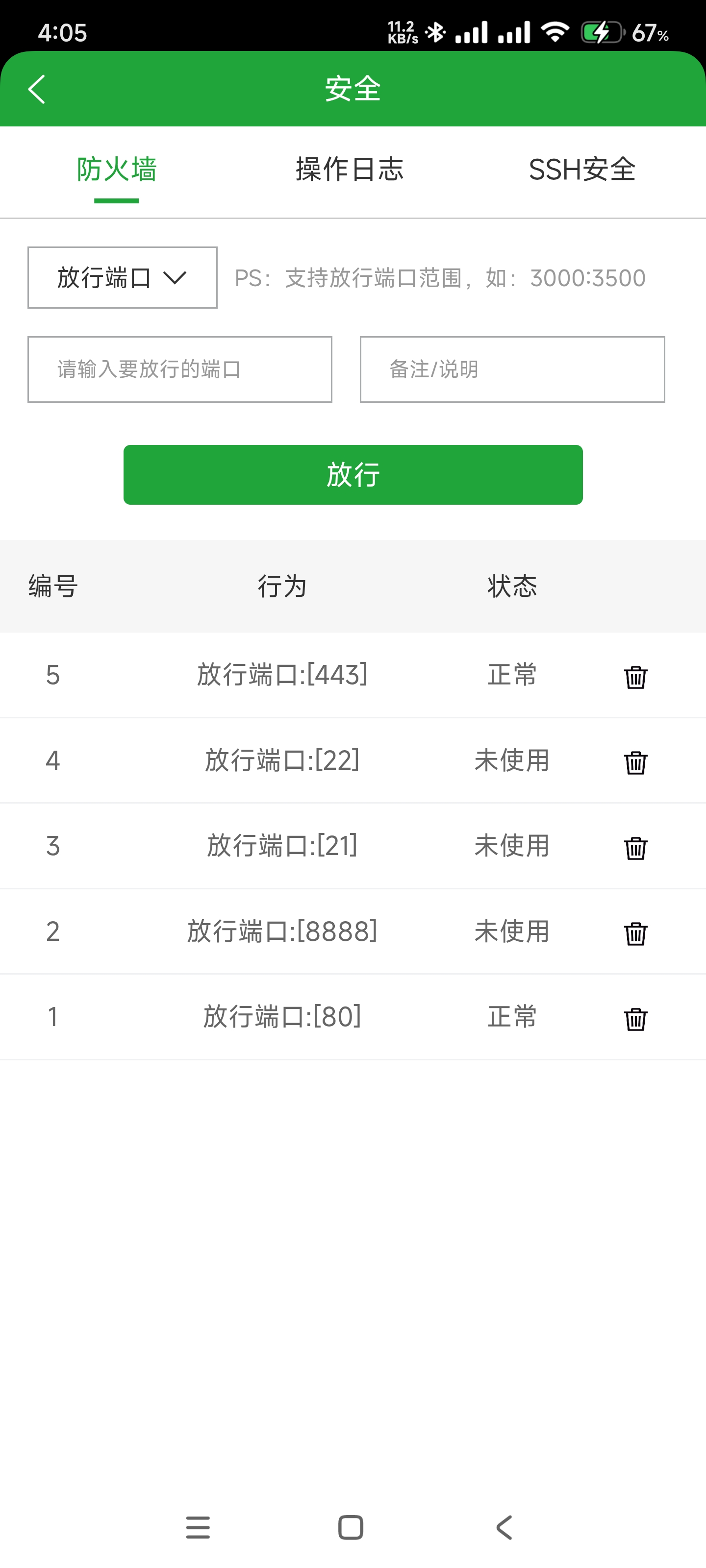Focus the 请输入要放行的端口 field

[180, 369]
